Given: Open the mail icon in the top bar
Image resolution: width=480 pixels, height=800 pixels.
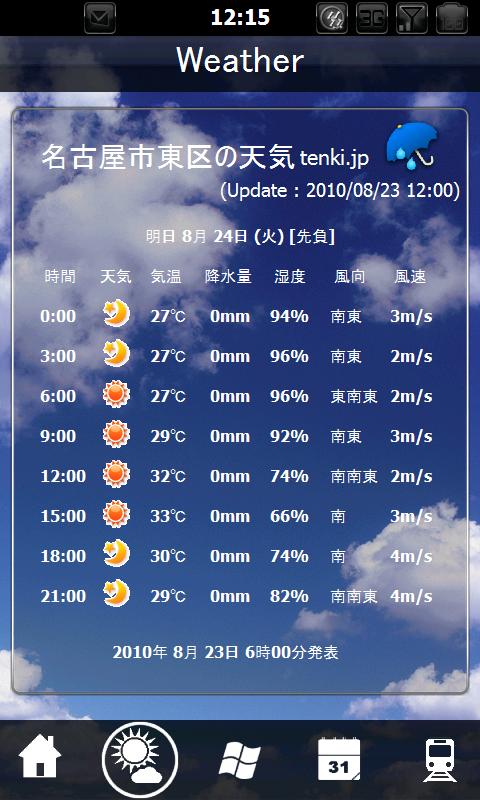Looking at the screenshot, I should click(x=100, y=18).
